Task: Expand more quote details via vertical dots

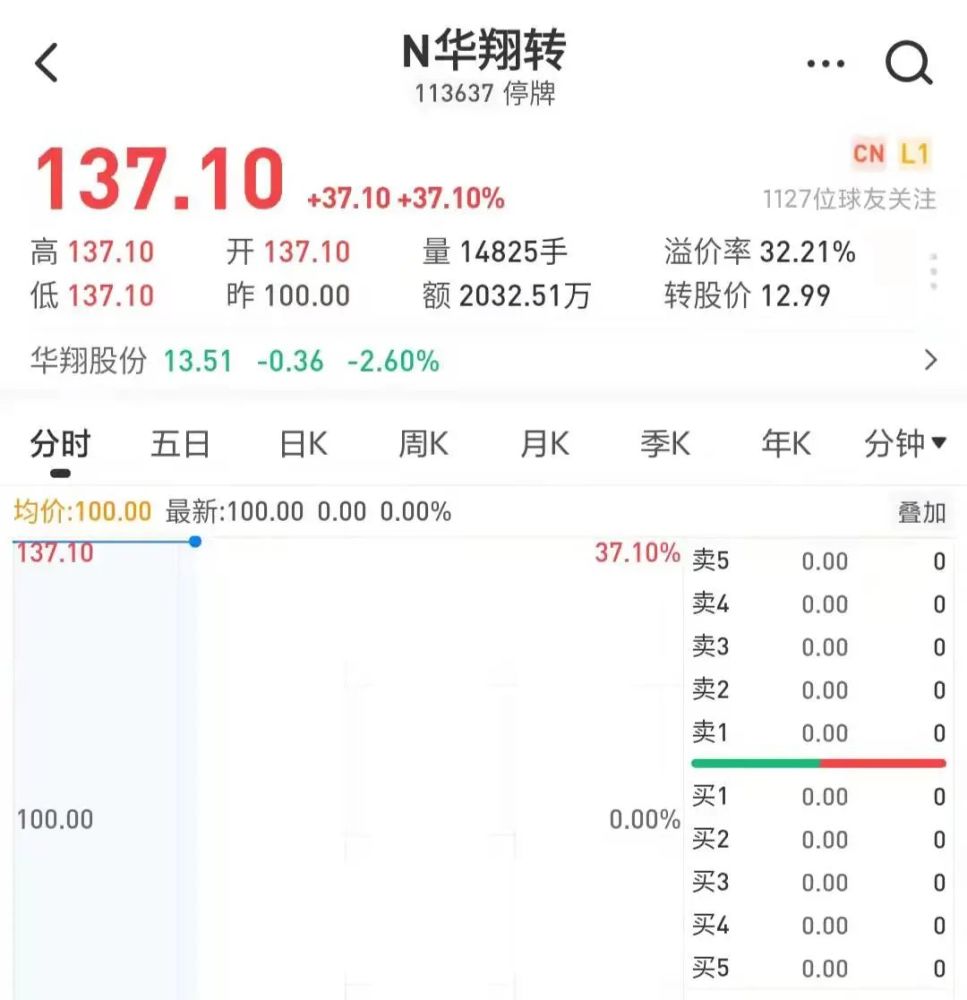Action: coord(933,272)
